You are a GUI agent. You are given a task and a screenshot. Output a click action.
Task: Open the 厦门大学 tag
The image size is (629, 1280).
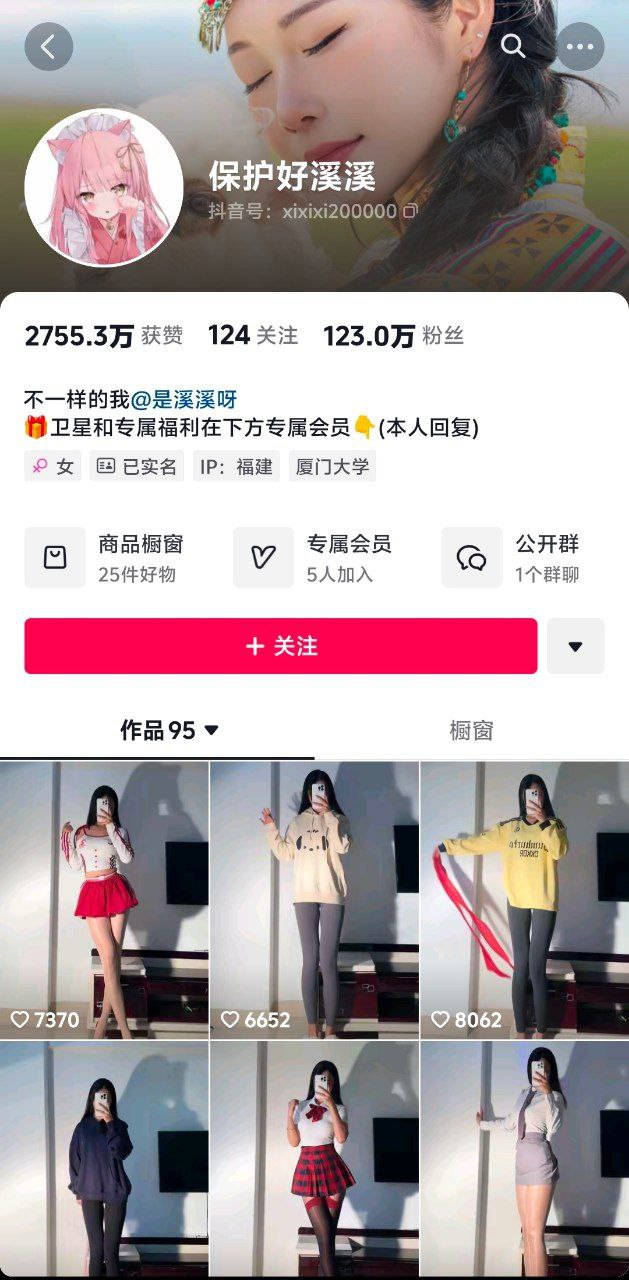(333, 466)
